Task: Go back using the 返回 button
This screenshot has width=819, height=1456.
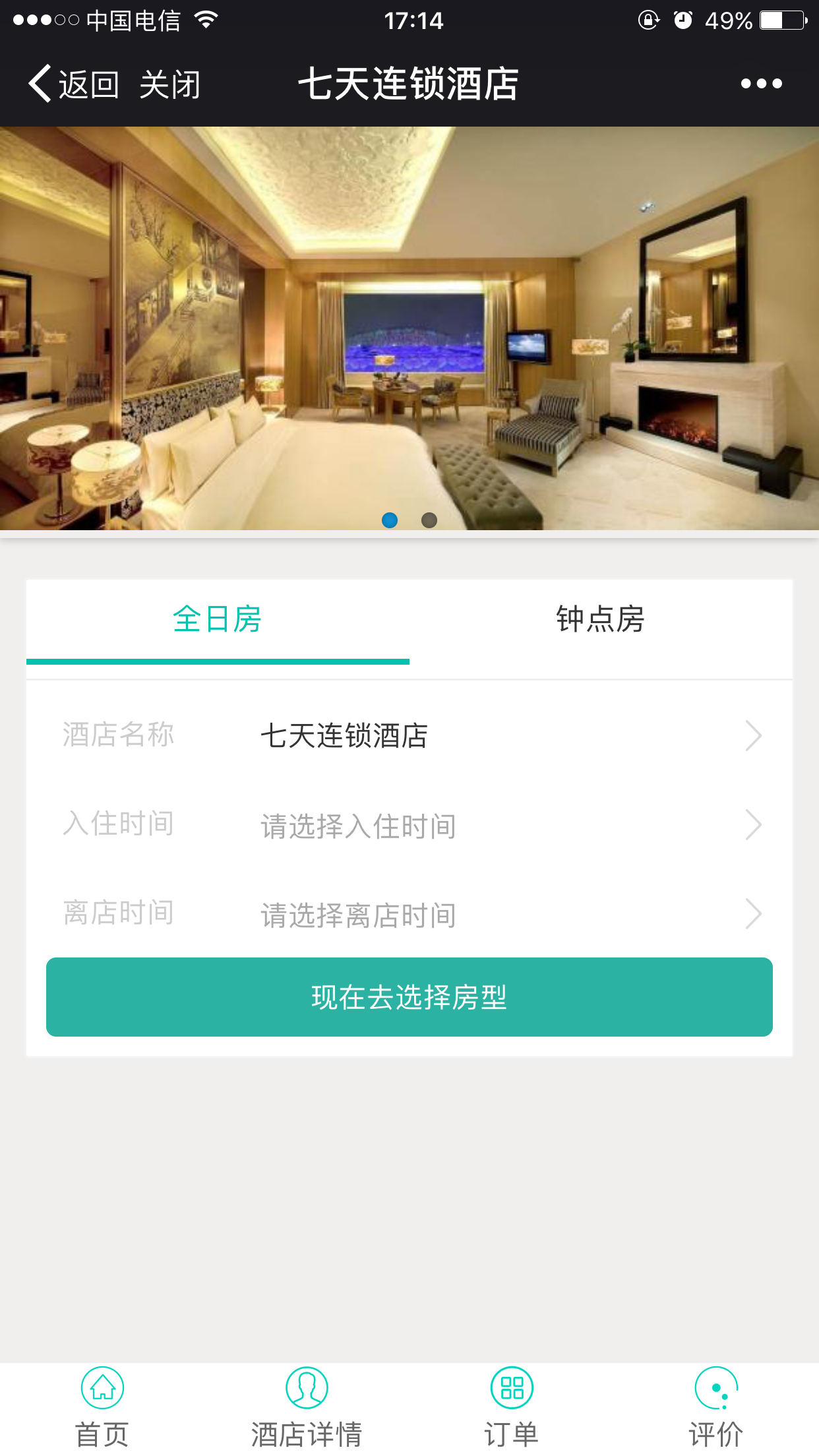Action: 74,84
